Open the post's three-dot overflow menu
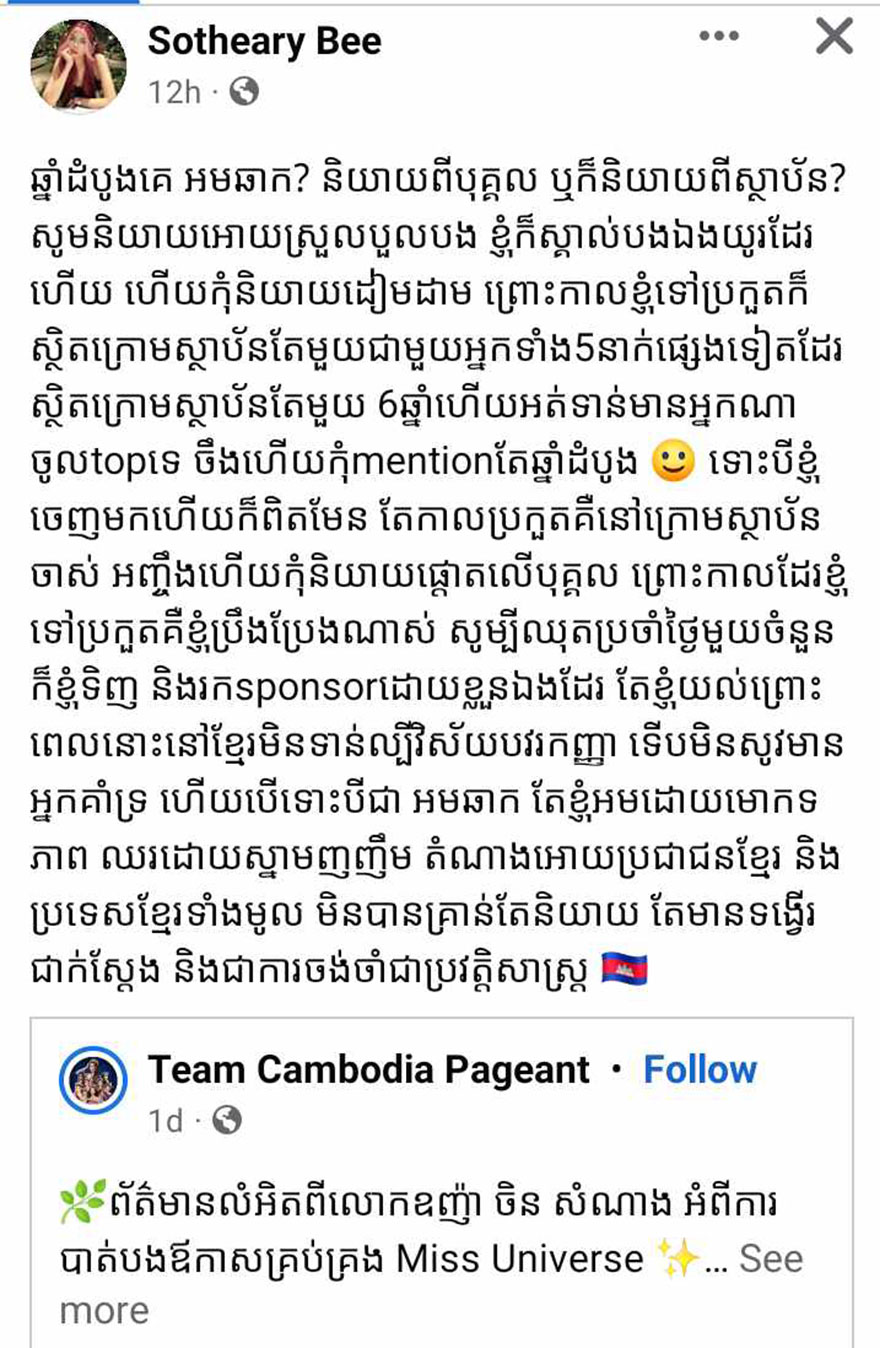The height and width of the screenshot is (1348, 880). click(718, 37)
